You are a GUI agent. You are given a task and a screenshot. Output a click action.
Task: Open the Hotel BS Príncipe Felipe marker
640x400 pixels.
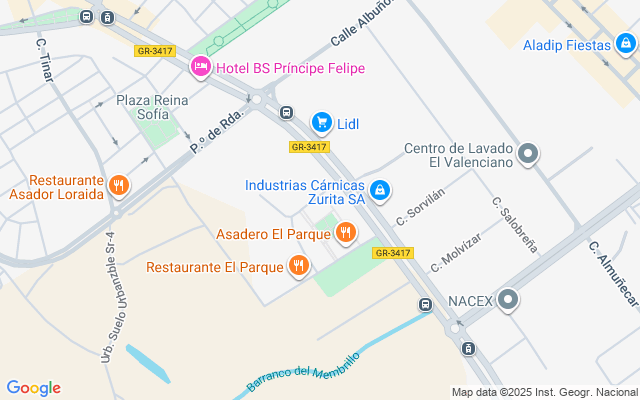(x=200, y=68)
